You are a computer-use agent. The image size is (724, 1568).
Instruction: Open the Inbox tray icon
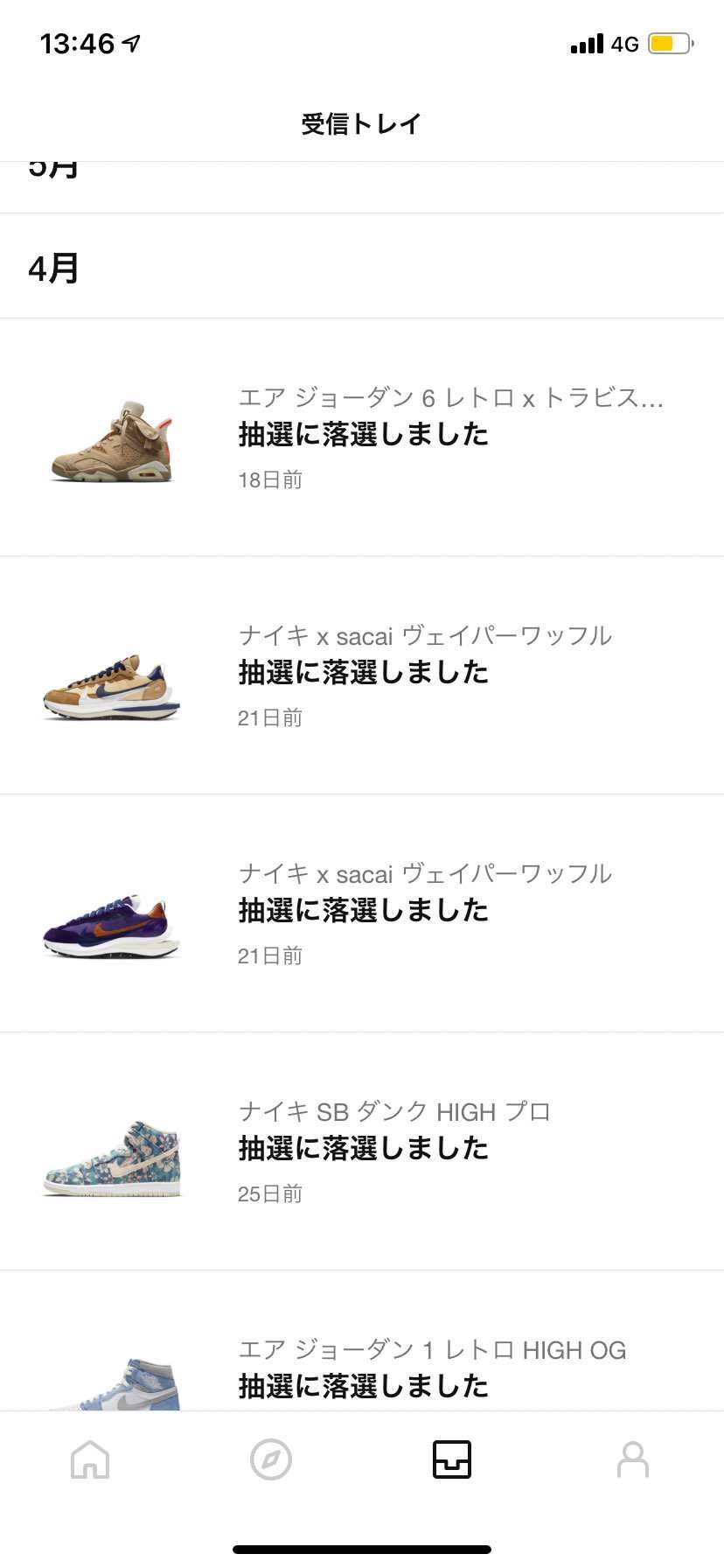(x=452, y=1459)
